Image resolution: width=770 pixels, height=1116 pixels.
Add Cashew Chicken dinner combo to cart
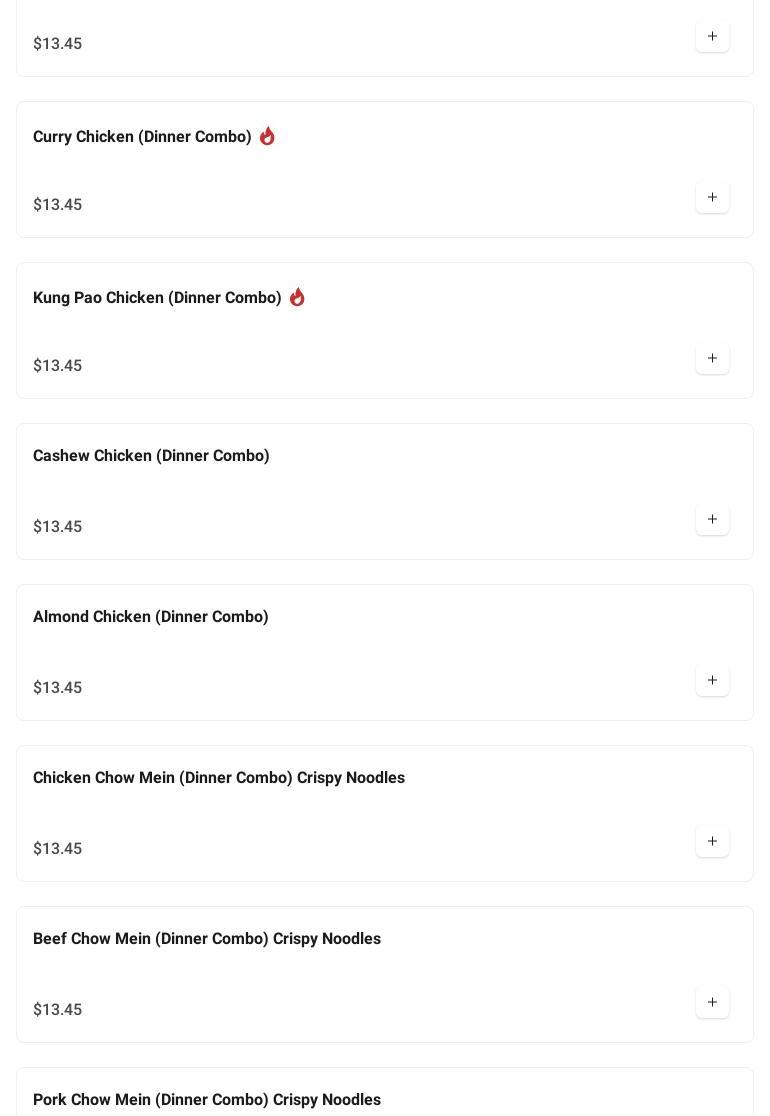712,520
